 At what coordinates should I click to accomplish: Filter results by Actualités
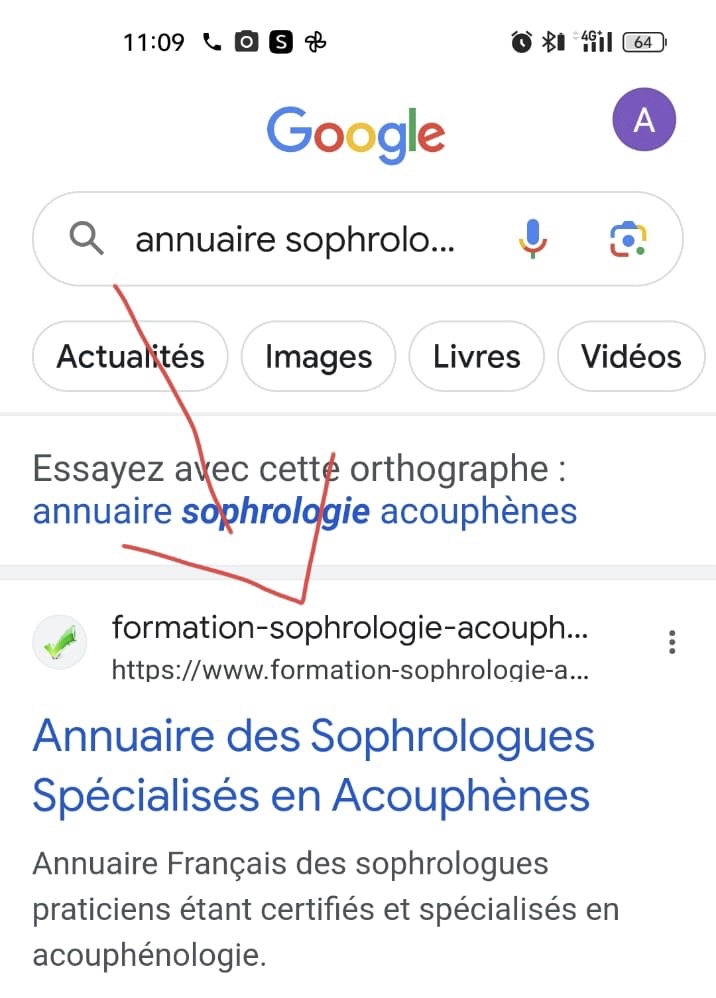coord(131,357)
